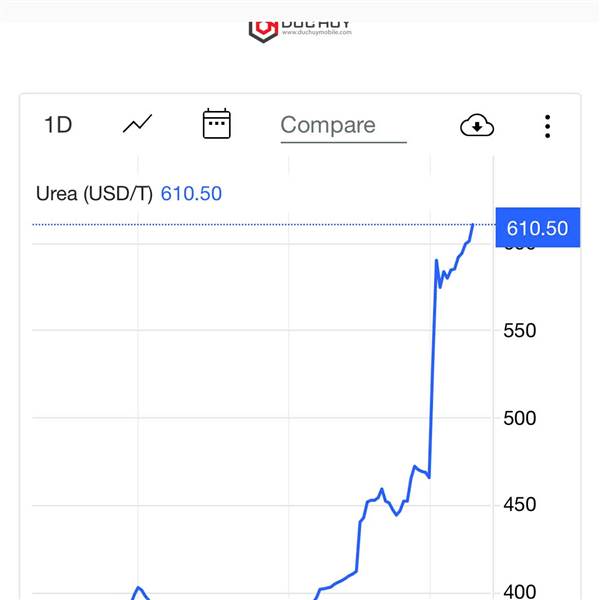Open the calendar date range picker

pos(217,124)
